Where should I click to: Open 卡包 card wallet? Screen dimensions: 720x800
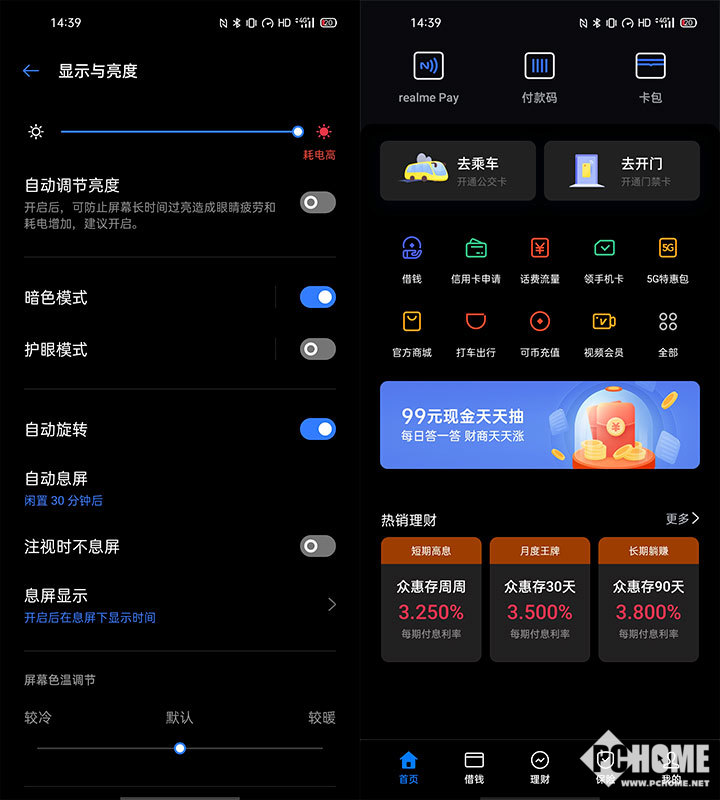pos(650,77)
